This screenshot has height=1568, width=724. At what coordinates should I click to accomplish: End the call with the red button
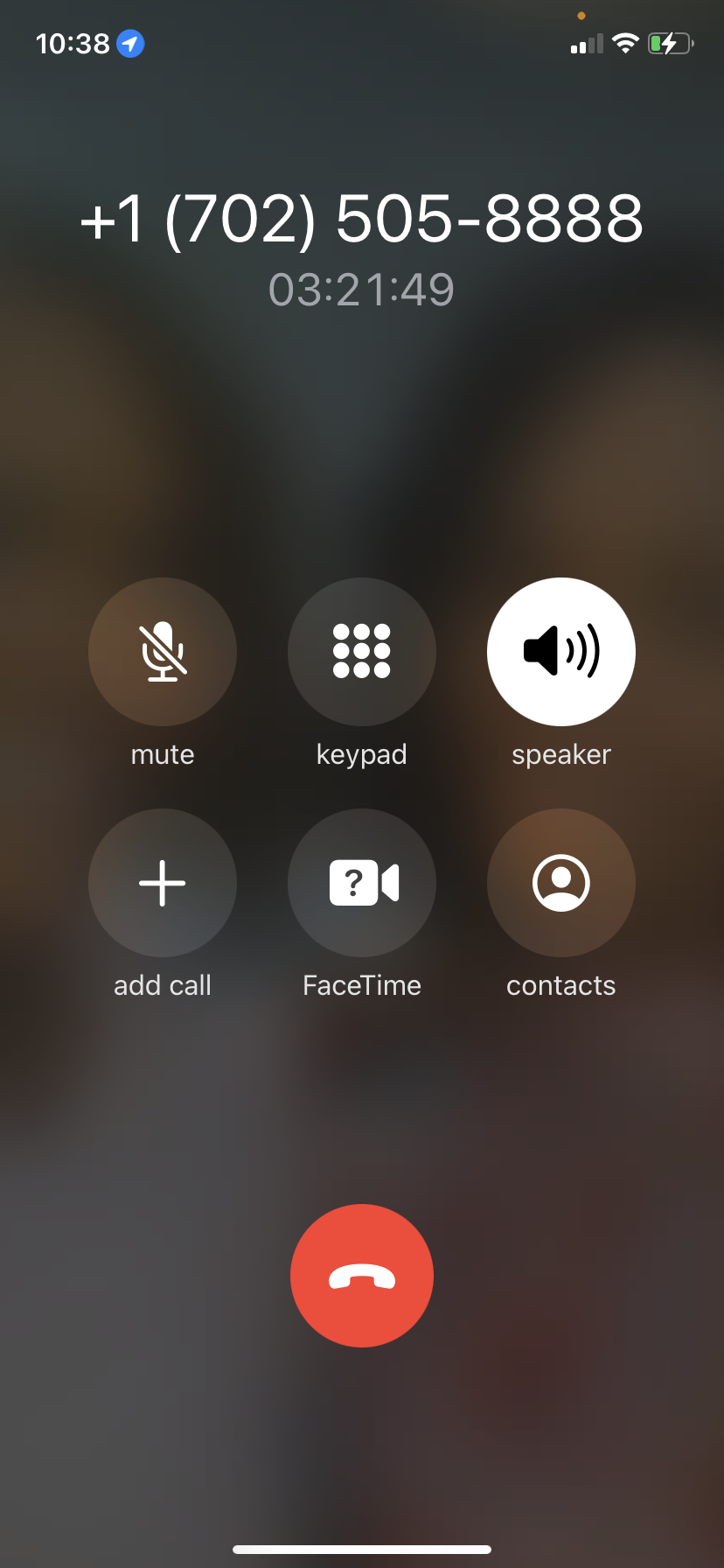pos(362,1276)
